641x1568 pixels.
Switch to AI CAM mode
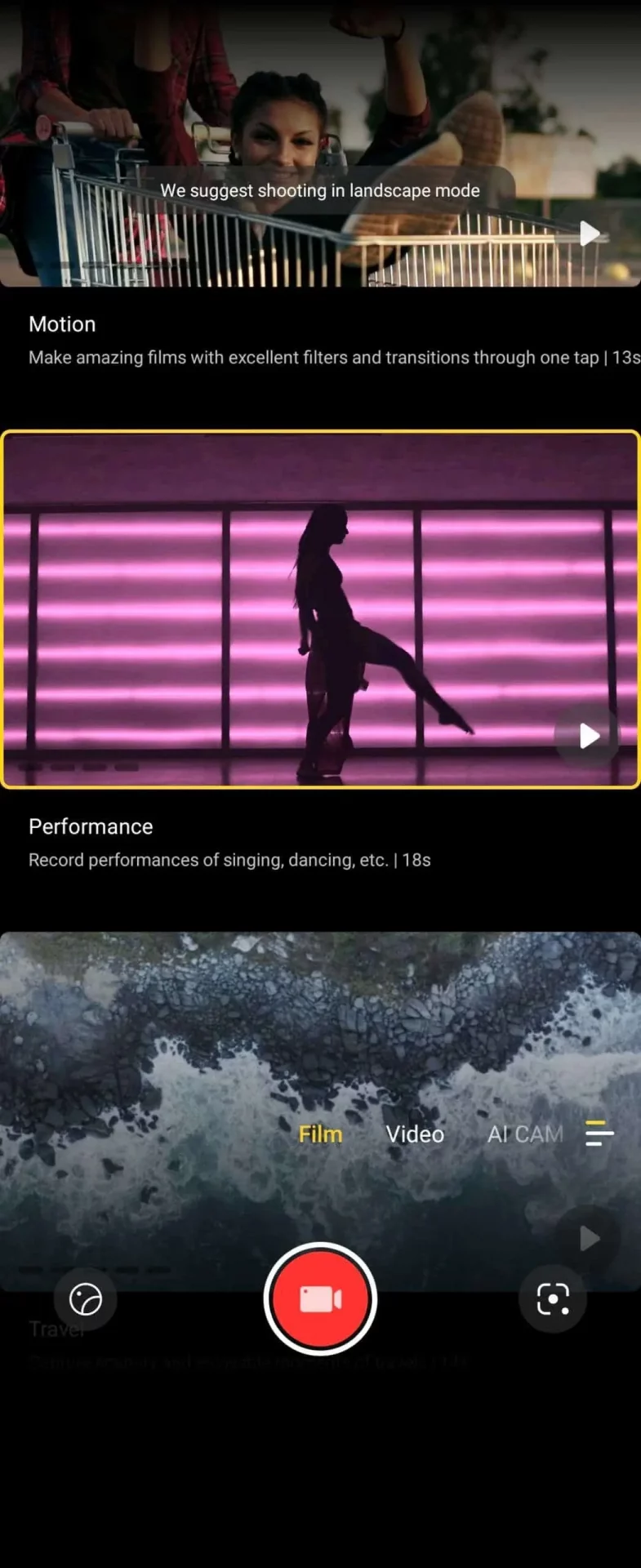pyautogui.click(x=525, y=1134)
